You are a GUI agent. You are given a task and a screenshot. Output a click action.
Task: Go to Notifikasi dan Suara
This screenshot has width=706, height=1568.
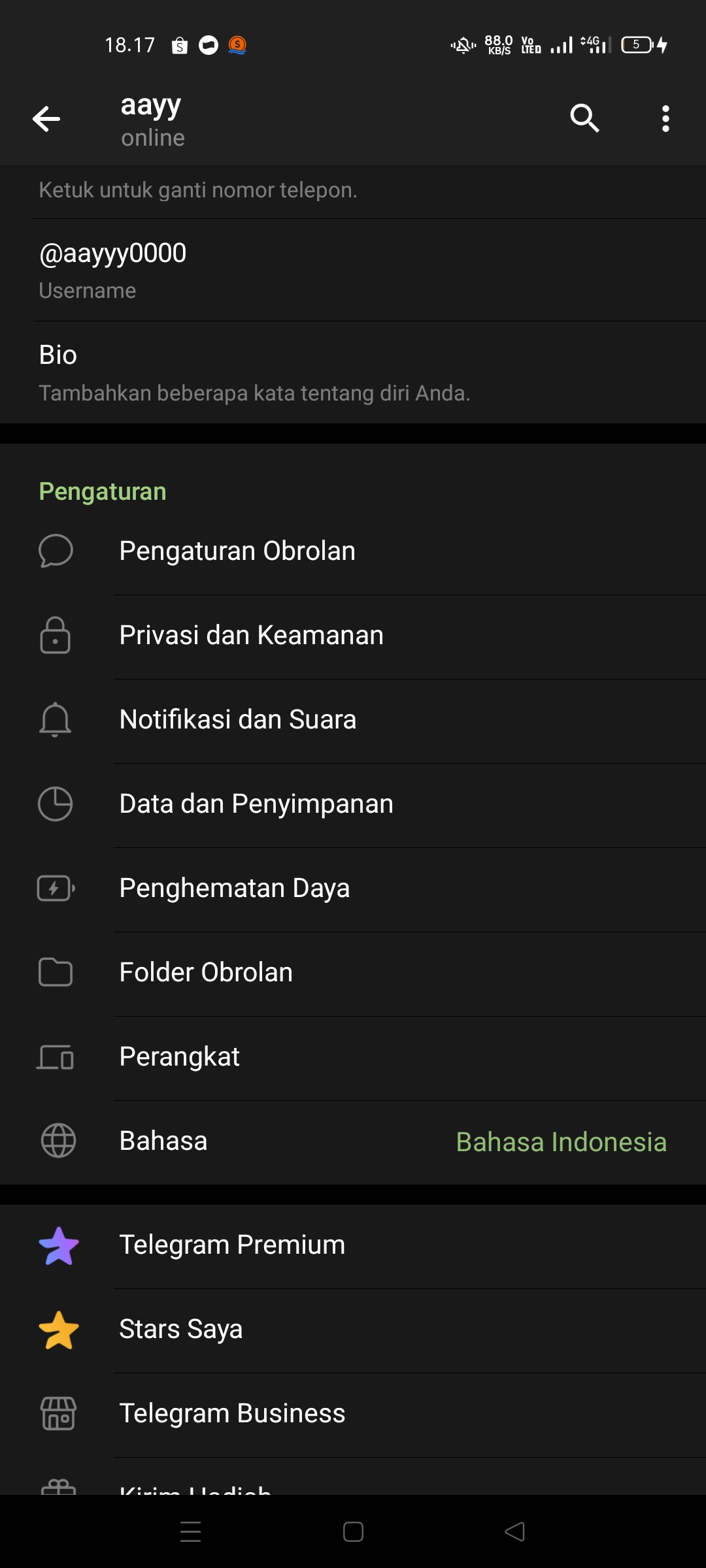353,720
